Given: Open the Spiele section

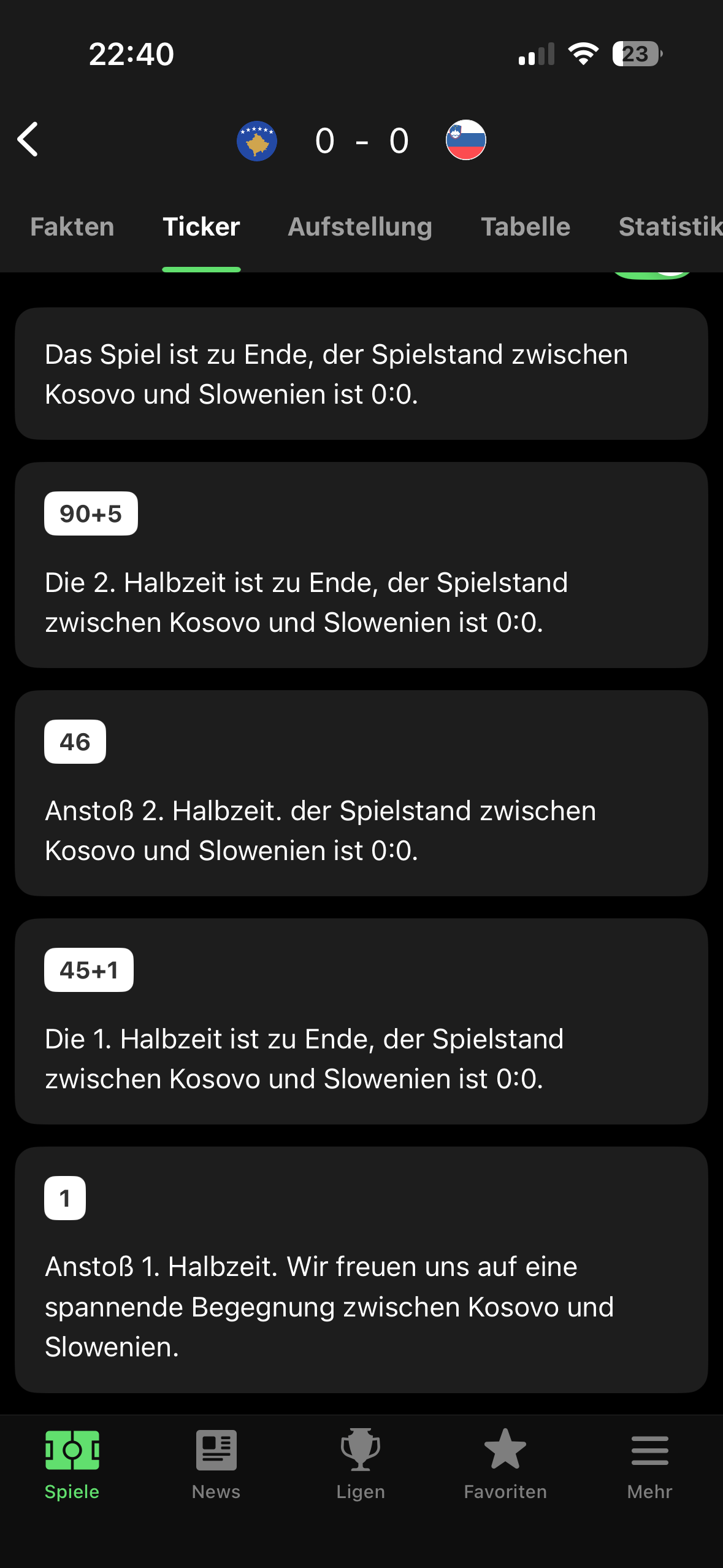Looking at the screenshot, I should click(72, 1464).
